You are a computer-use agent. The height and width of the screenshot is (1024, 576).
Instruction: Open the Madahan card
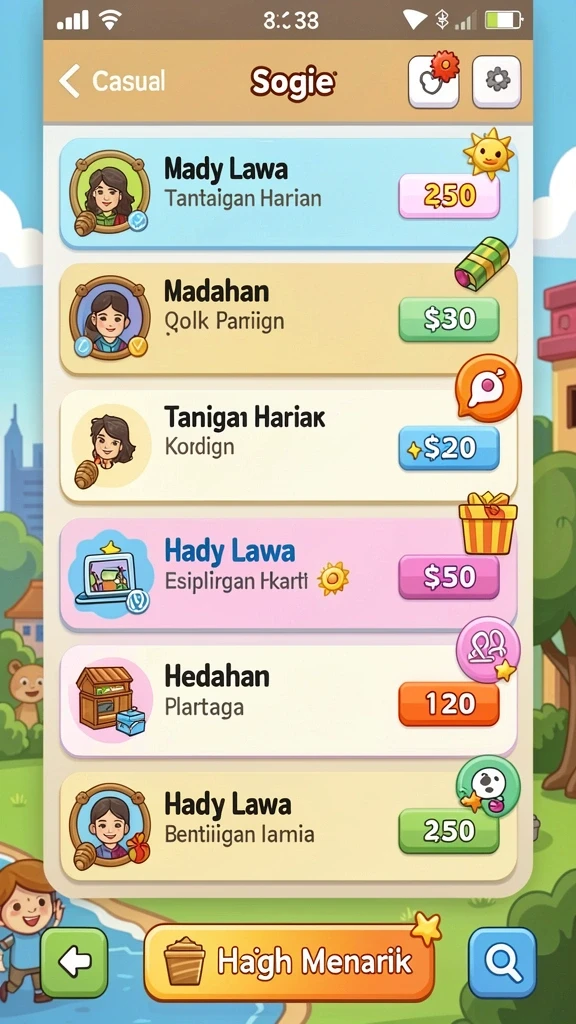(288, 319)
